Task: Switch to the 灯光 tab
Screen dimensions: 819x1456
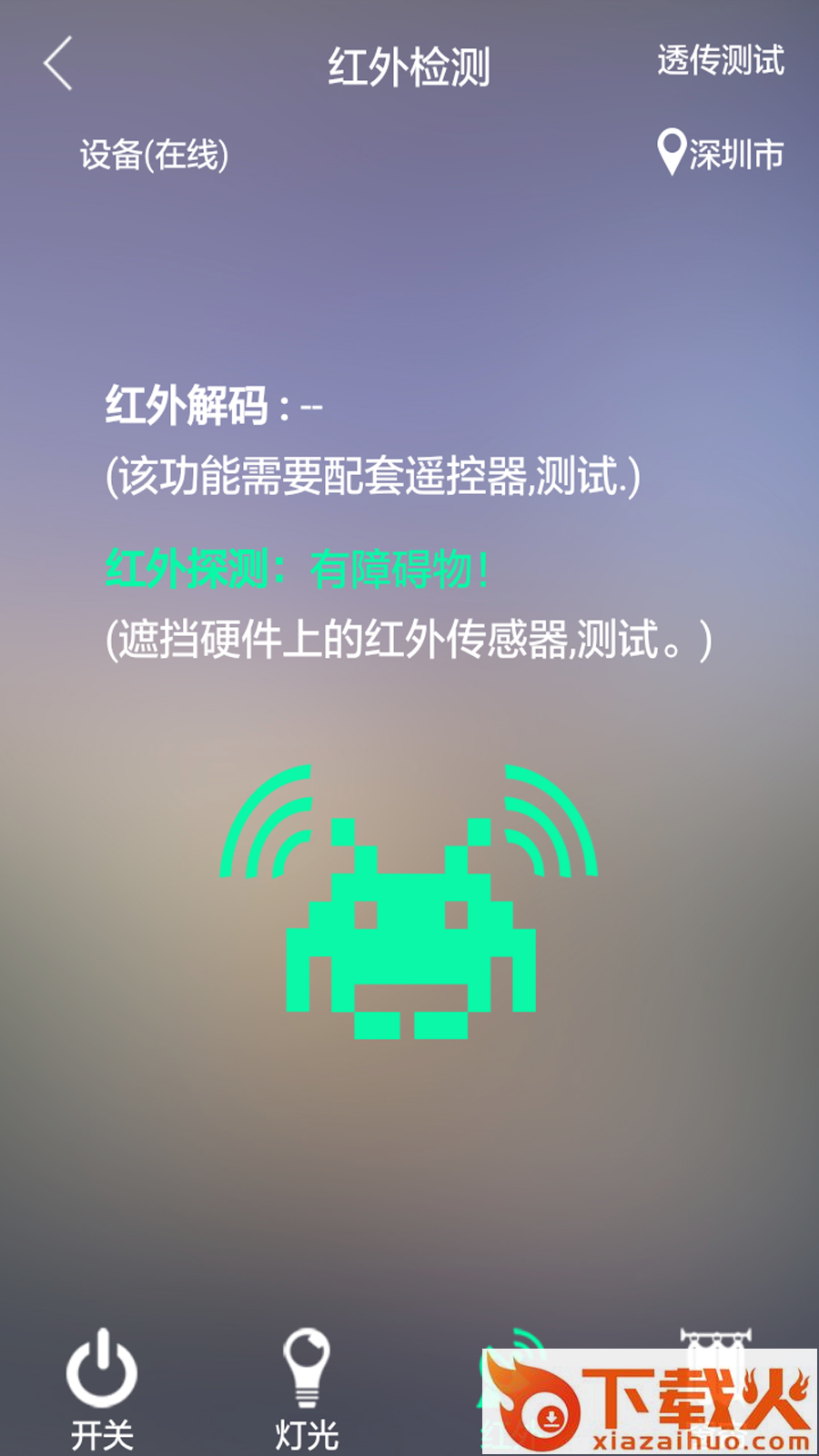Action: click(x=307, y=1388)
